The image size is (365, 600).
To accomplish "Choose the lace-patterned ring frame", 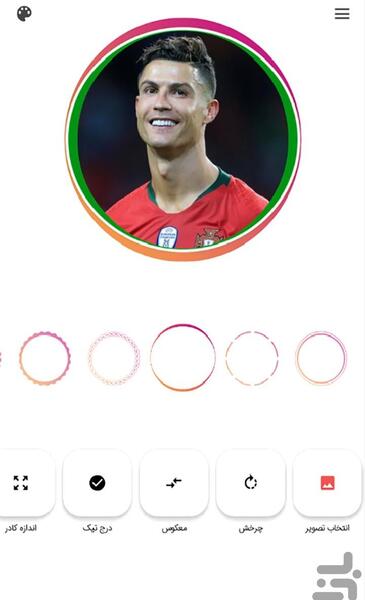I will point(114,358).
